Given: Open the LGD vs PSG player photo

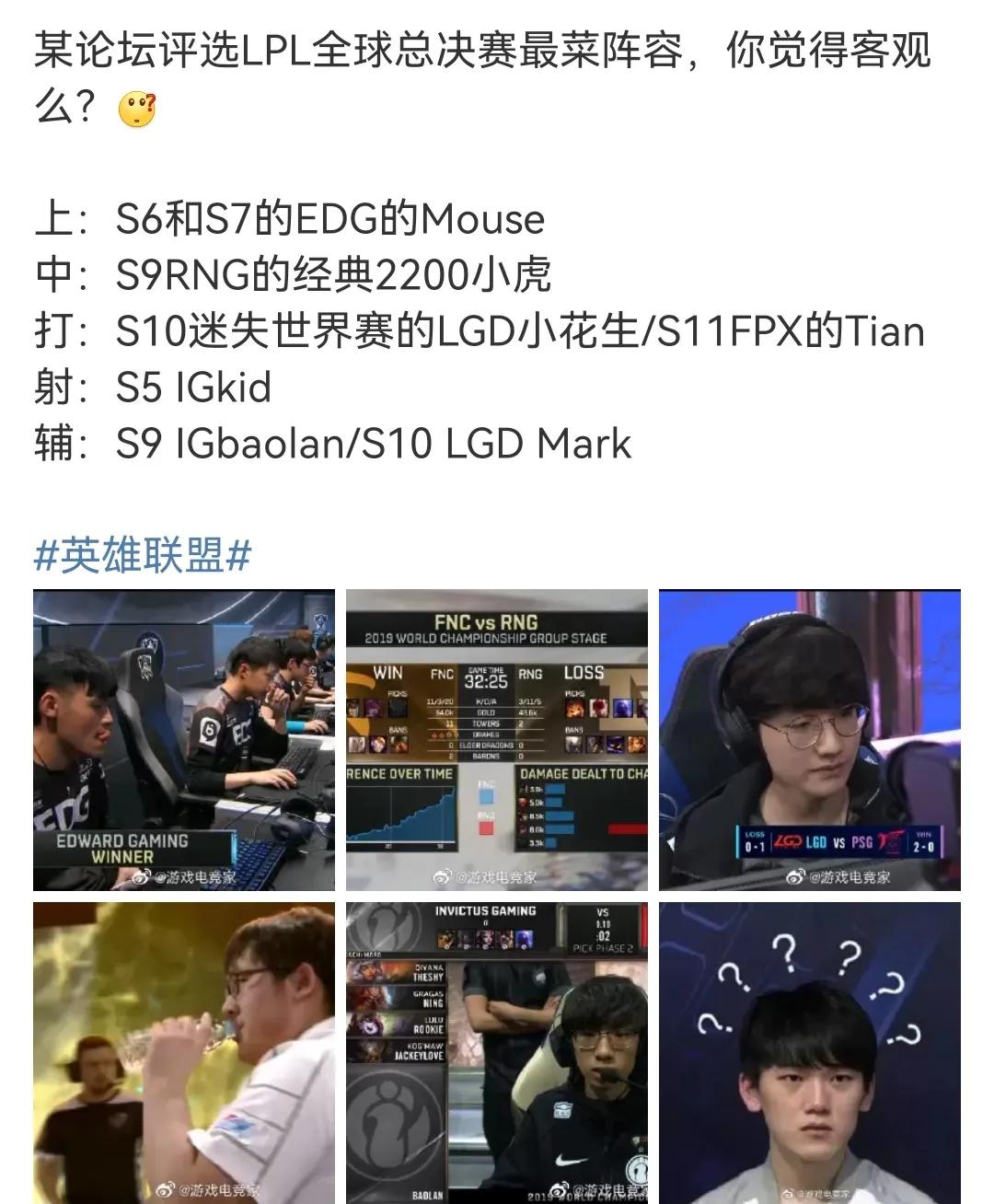Looking at the screenshot, I should [x=810, y=740].
